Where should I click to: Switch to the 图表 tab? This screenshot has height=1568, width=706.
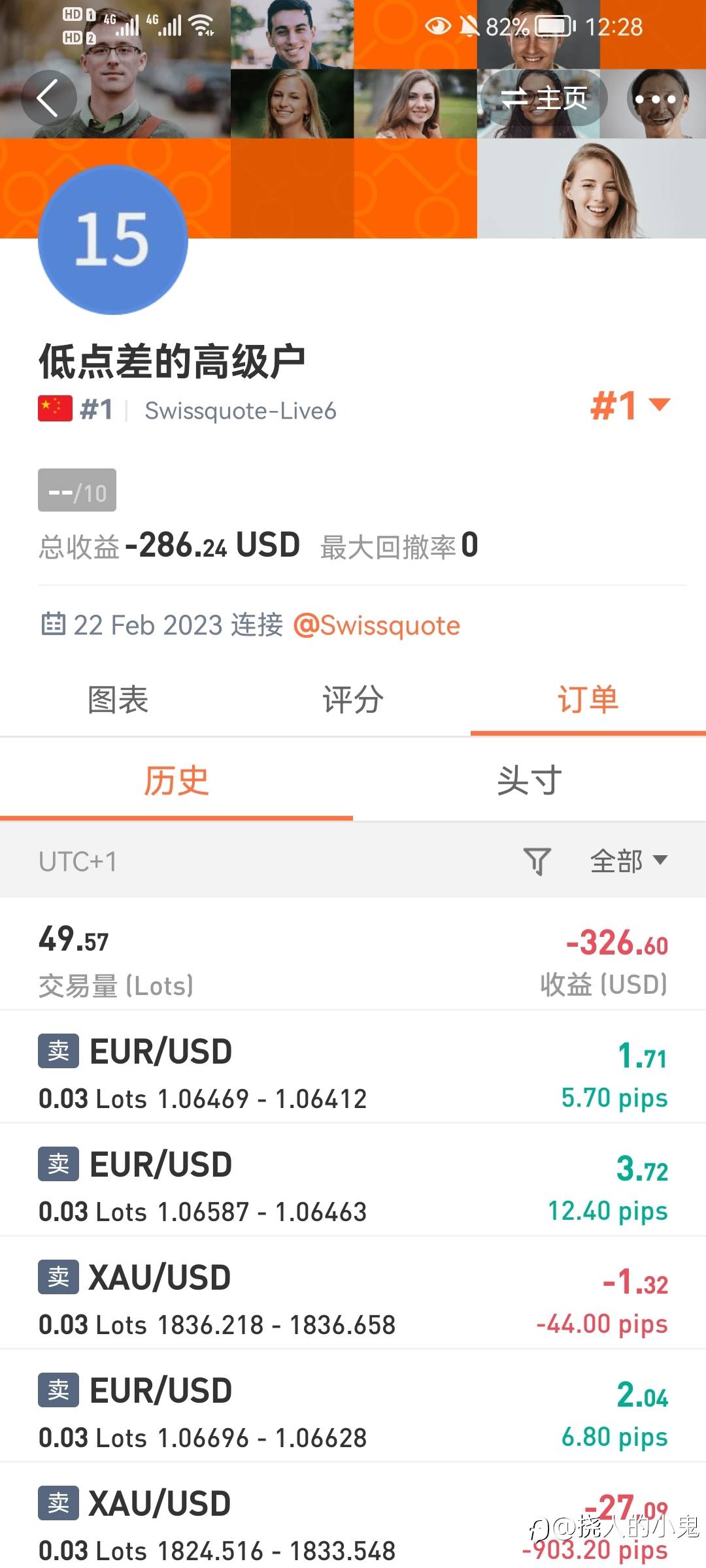[x=118, y=700]
